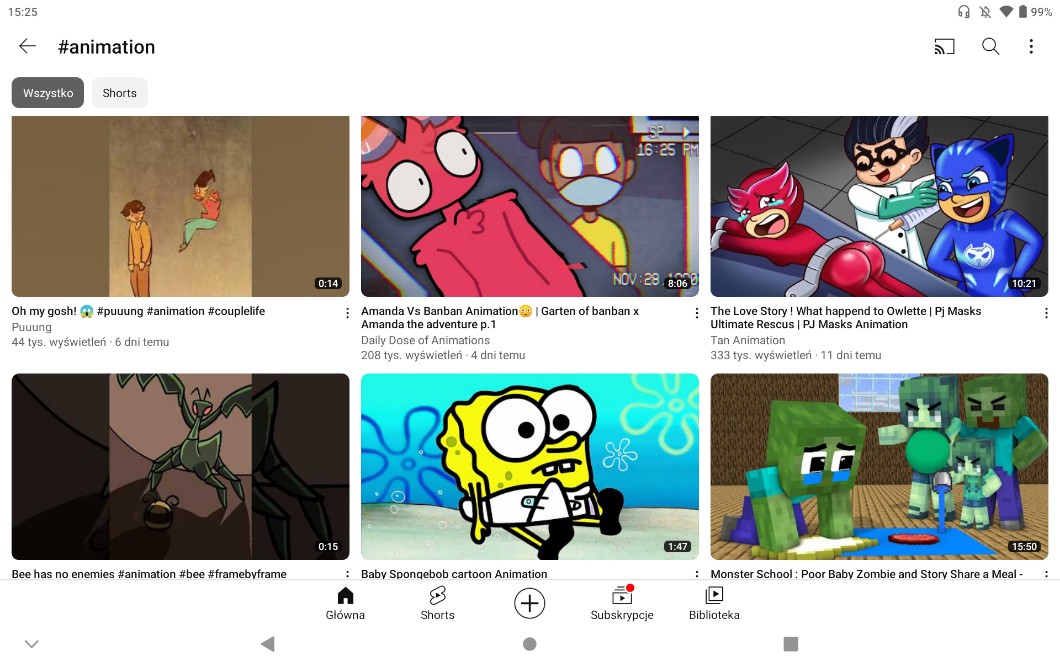Open options menu for The Love Story video
This screenshot has width=1060, height=662.
click(1046, 313)
